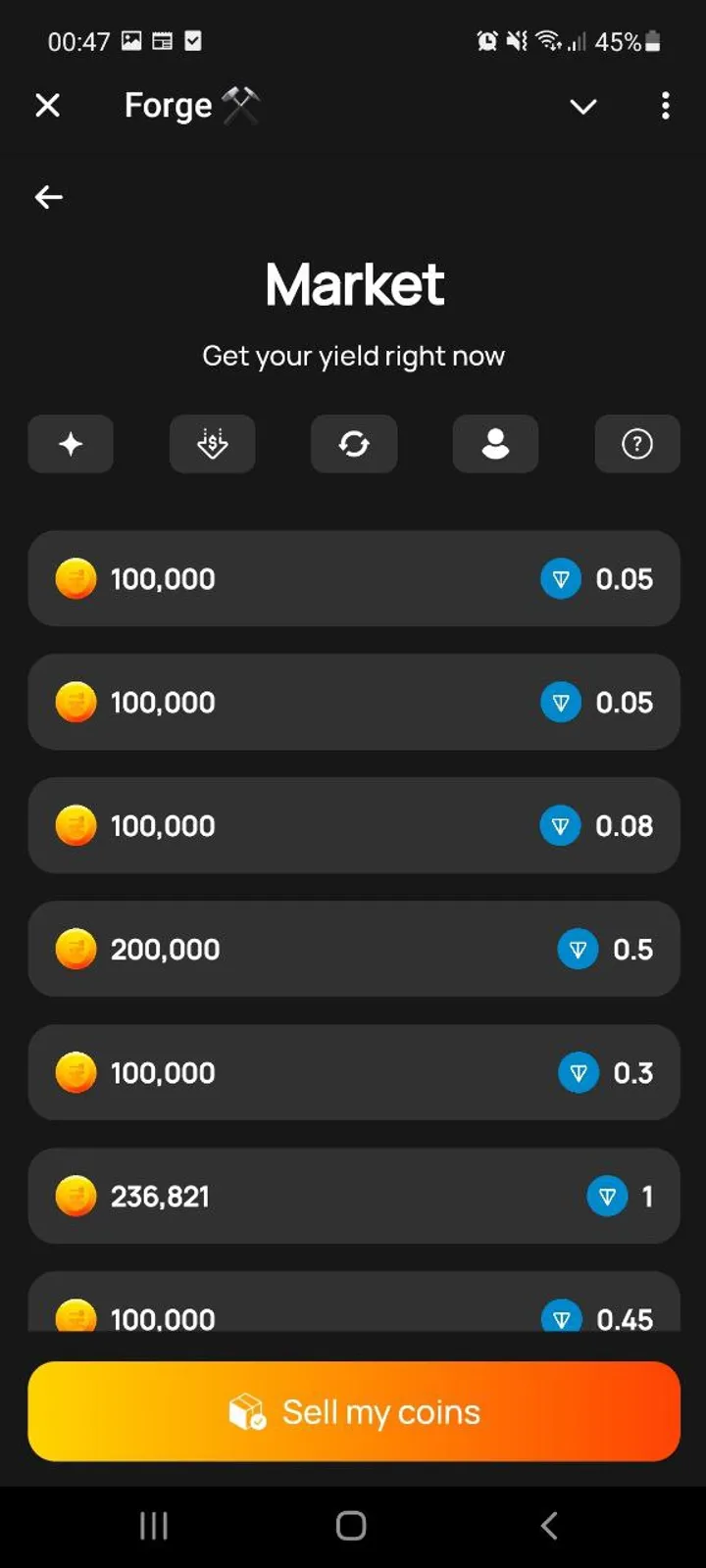Show recent apps from navigation bar
The image size is (706, 1568).
(154, 1525)
